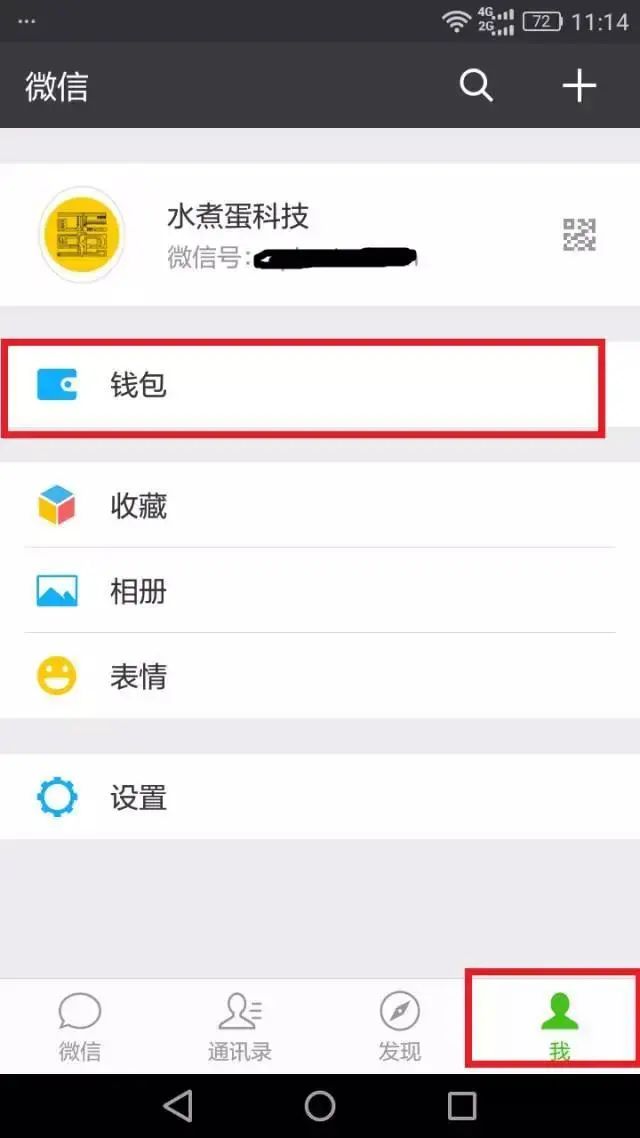Screen dimensions: 640x1138
Task: Tap the plus icon in header
Action: [579, 86]
